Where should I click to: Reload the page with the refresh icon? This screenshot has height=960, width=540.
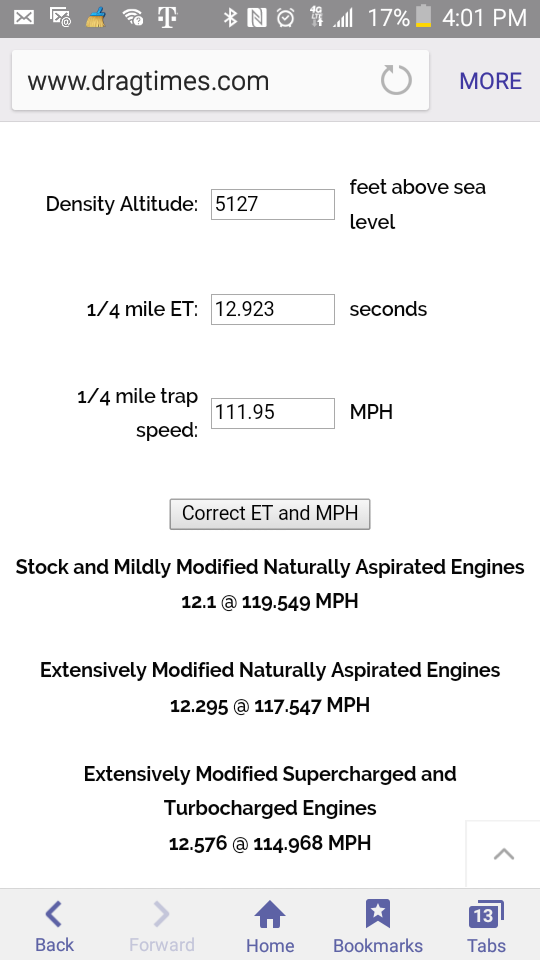pyautogui.click(x=396, y=80)
